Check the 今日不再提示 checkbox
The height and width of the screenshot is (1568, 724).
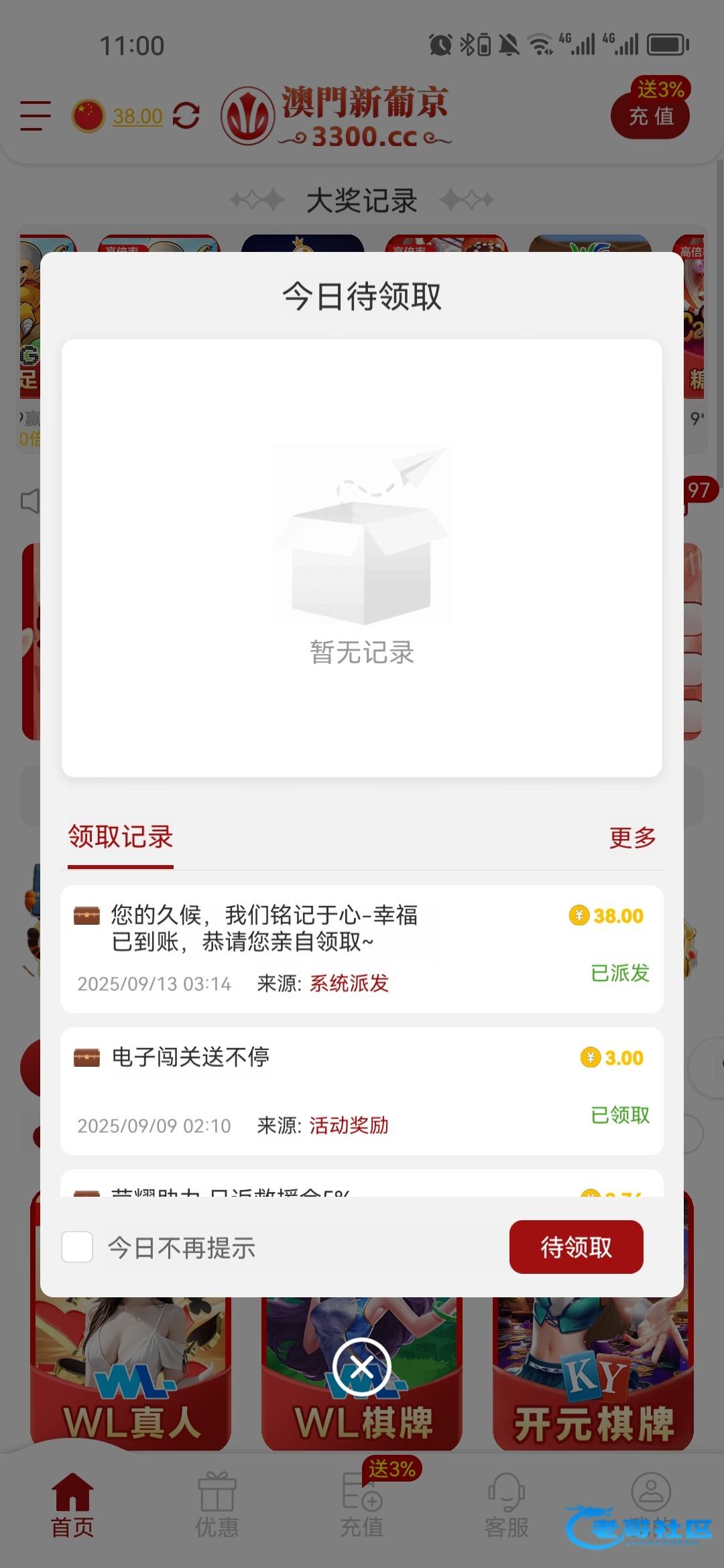pos(77,1247)
